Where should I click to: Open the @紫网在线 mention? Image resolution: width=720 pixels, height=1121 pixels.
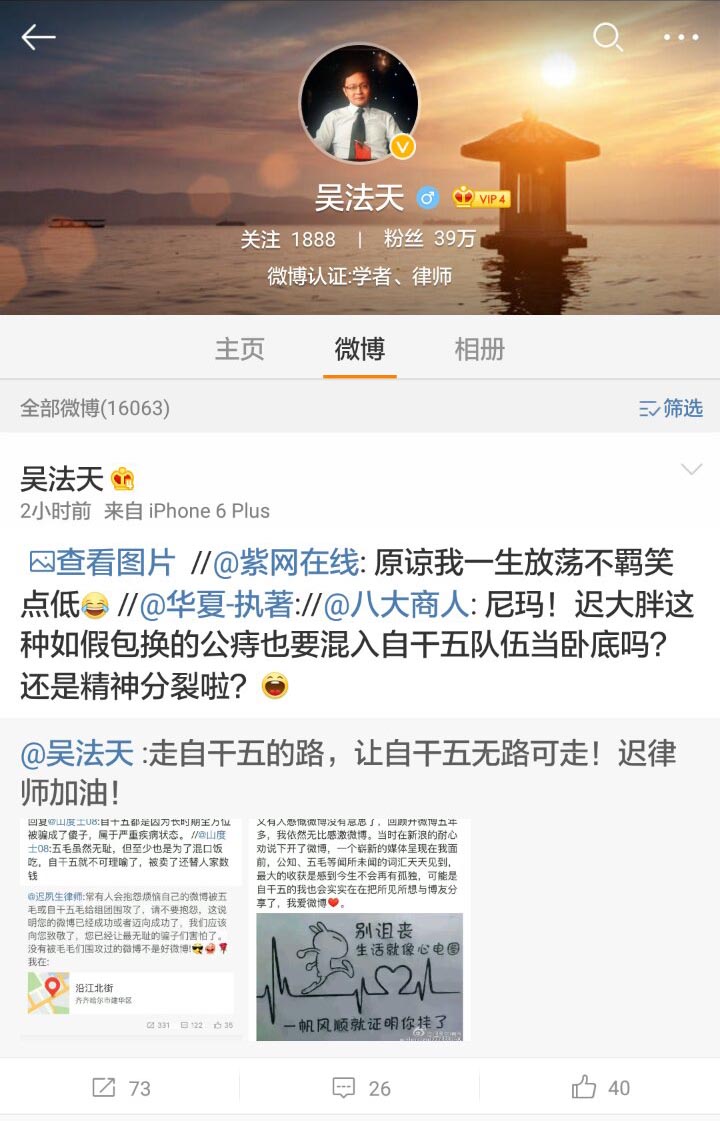pos(285,563)
